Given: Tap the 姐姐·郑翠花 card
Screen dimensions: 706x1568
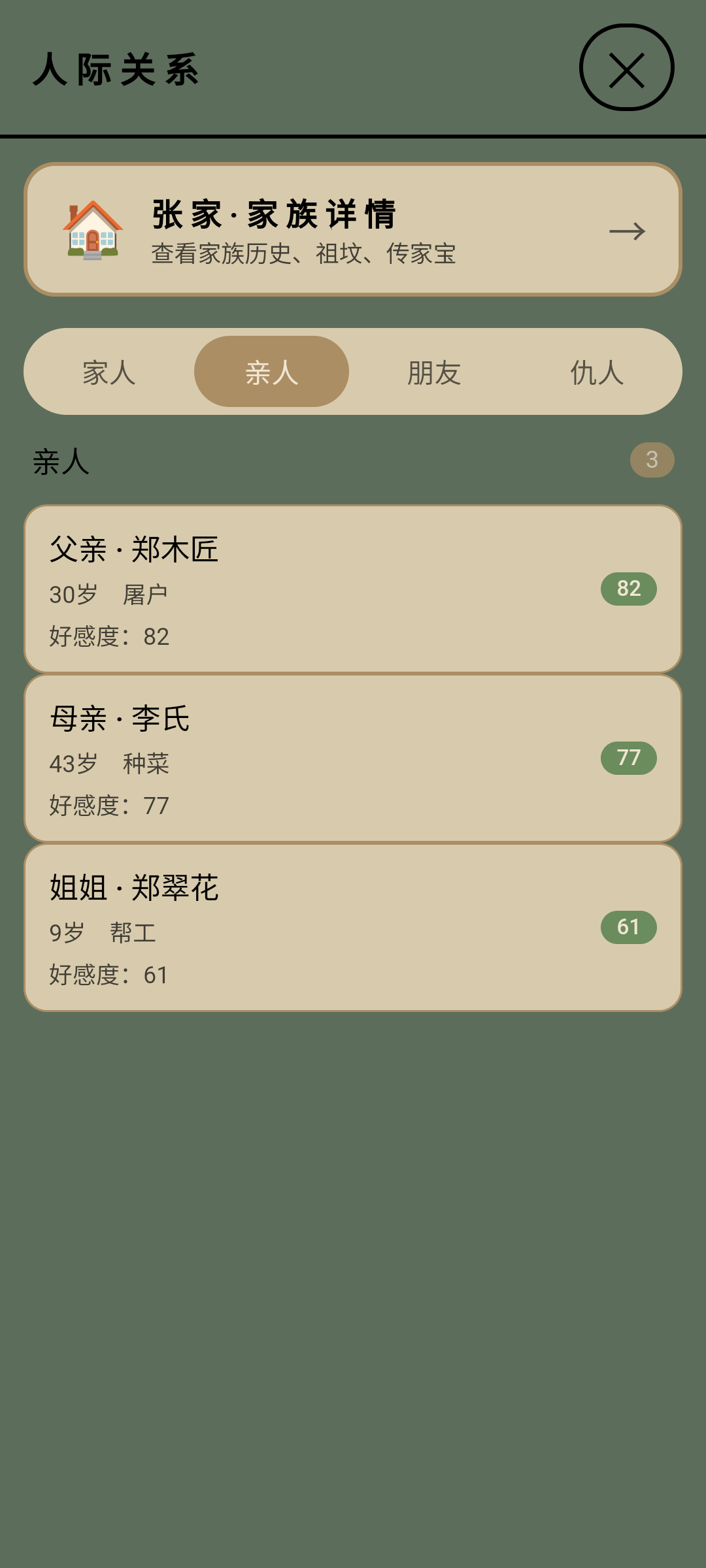Looking at the screenshot, I should pos(353,927).
